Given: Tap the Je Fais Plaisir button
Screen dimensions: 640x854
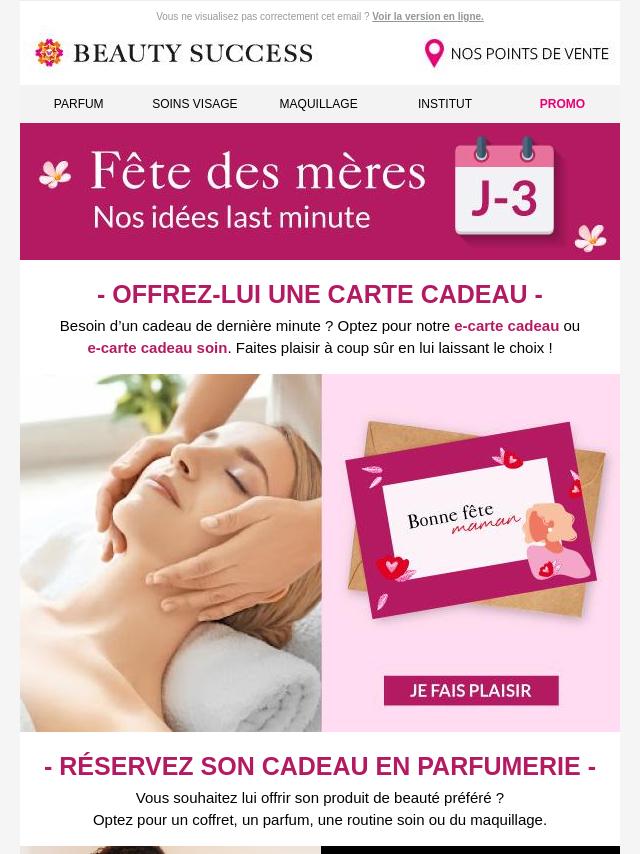Looking at the screenshot, I should [470, 690].
